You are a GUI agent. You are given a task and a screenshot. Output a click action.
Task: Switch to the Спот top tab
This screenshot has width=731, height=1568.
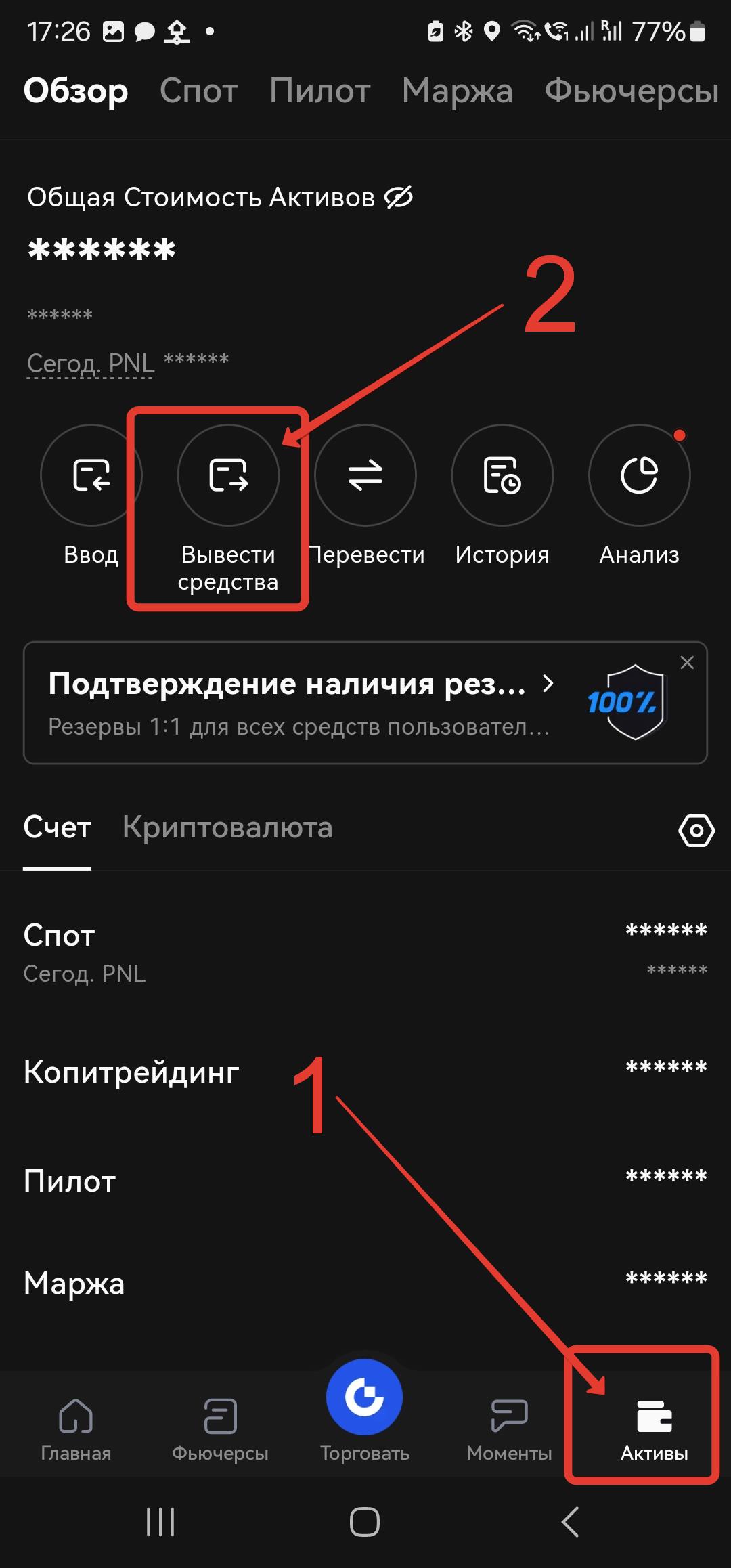199,91
